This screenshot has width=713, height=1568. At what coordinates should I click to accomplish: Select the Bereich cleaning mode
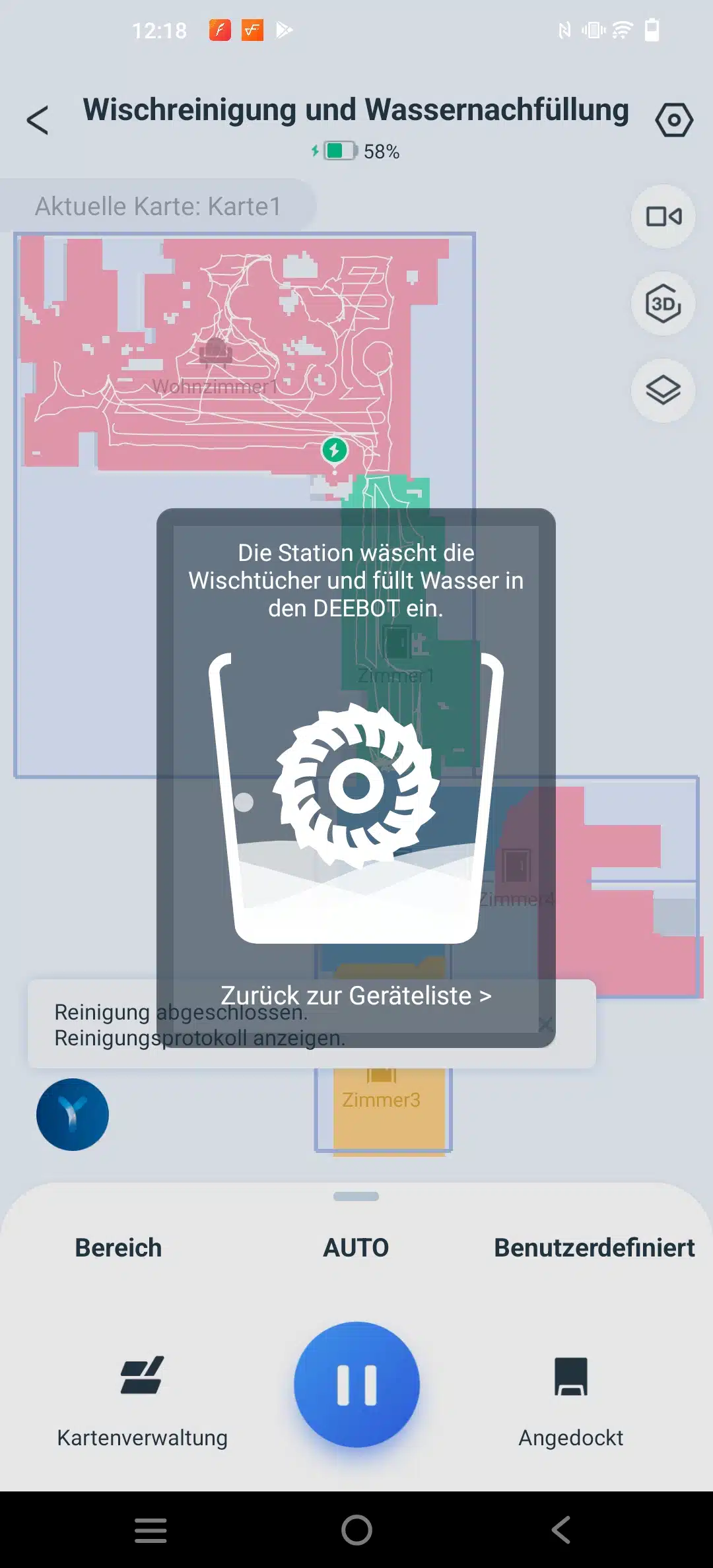coord(118,1248)
